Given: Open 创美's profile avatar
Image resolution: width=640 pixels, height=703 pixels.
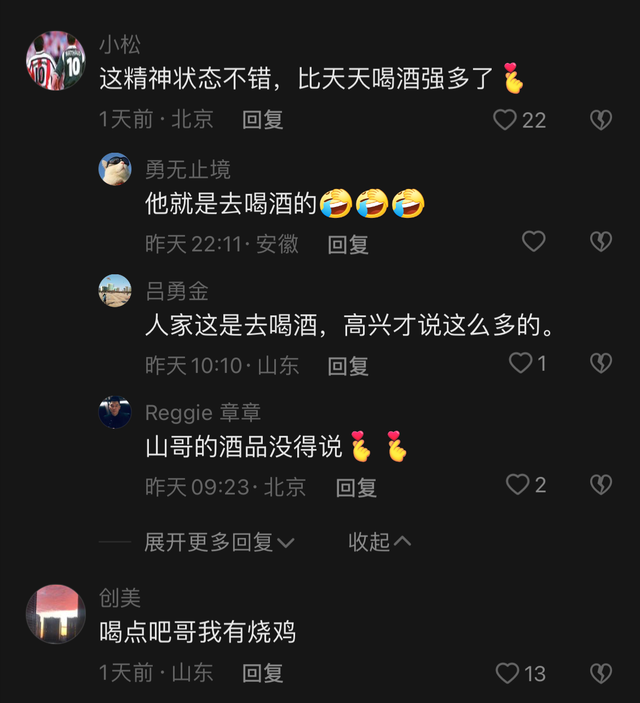Looking at the screenshot, I should point(55,613).
